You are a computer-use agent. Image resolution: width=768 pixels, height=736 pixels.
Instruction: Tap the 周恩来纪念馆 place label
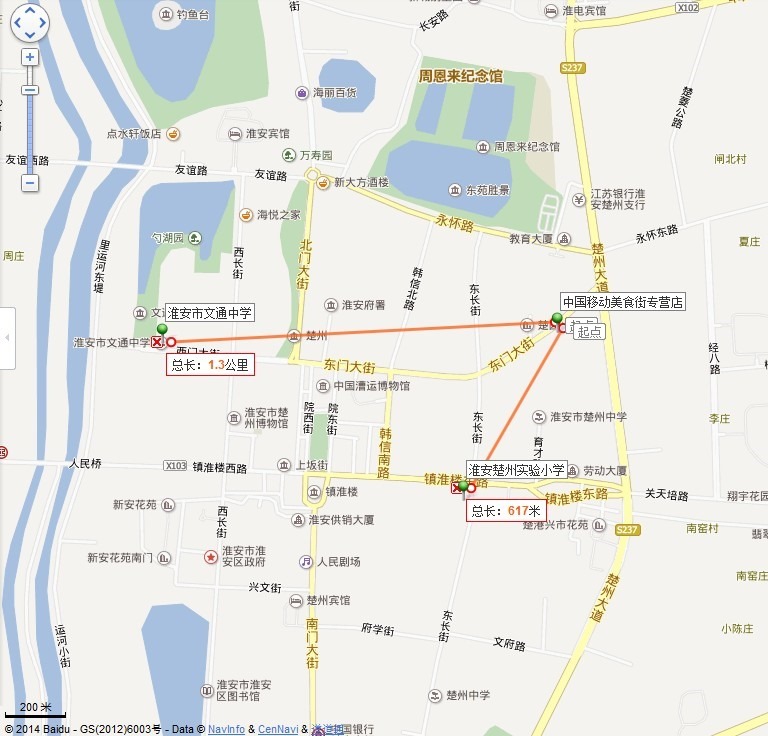tap(460, 76)
